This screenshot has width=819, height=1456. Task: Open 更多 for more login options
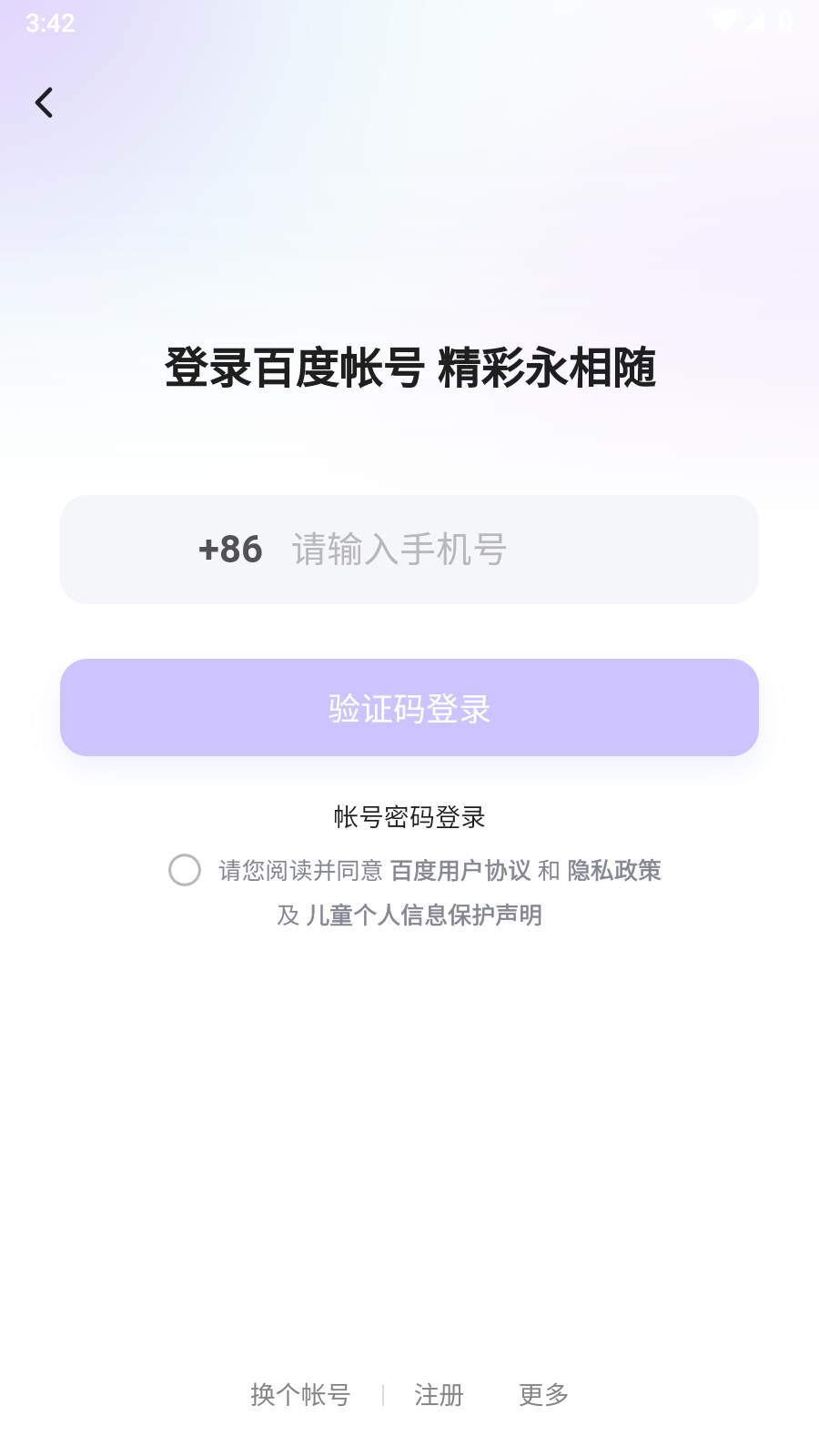(x=543, y=1395)
